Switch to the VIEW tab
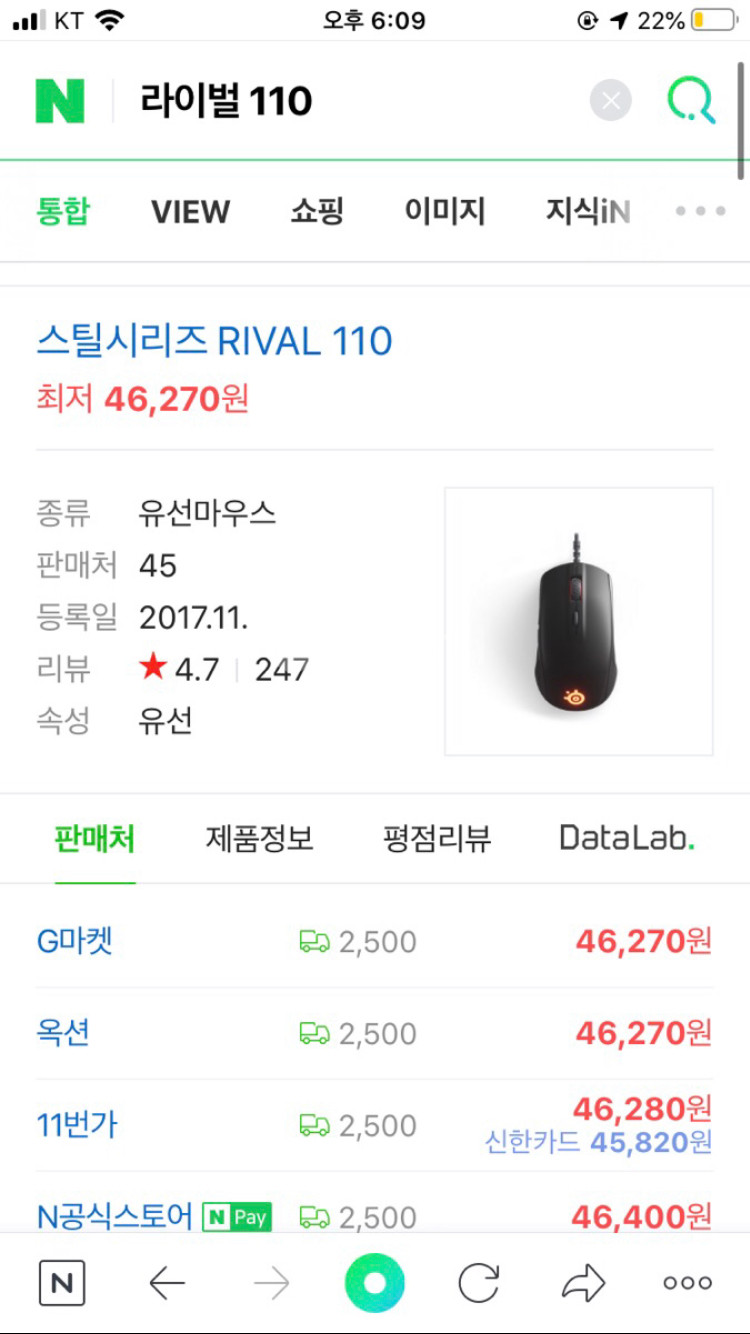 190,212
